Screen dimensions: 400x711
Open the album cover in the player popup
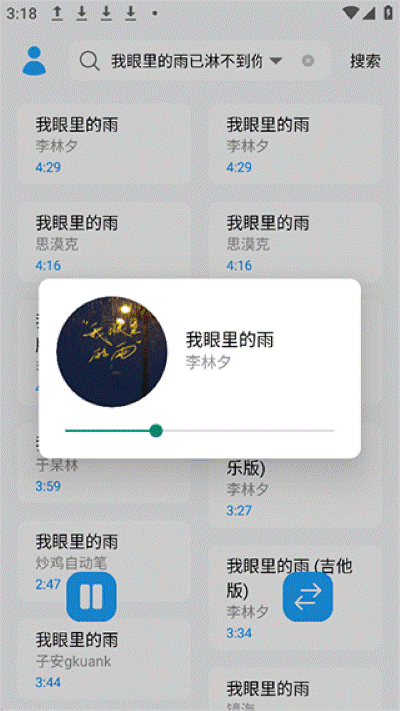112,351
